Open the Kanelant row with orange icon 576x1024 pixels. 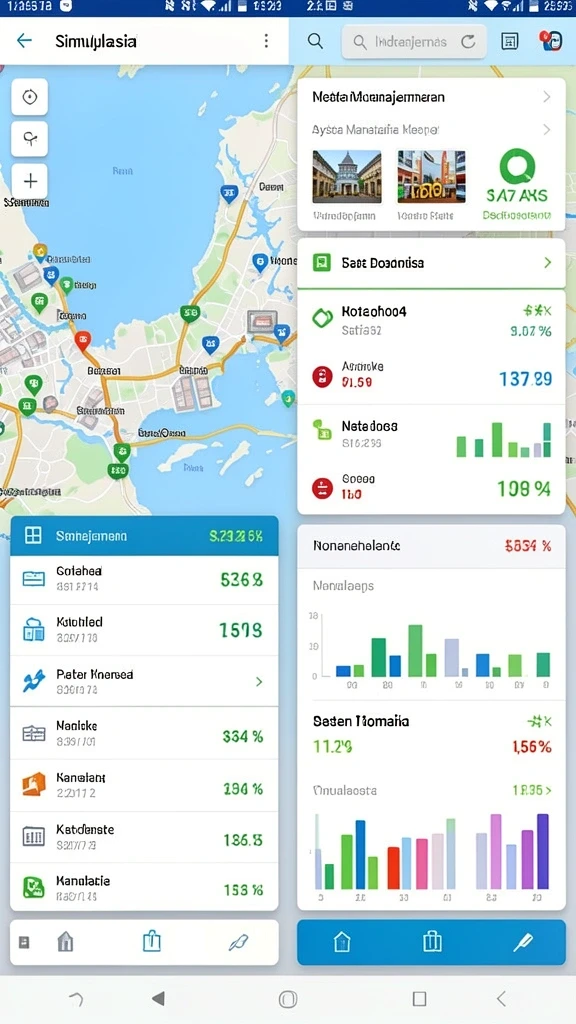(144, 784)
